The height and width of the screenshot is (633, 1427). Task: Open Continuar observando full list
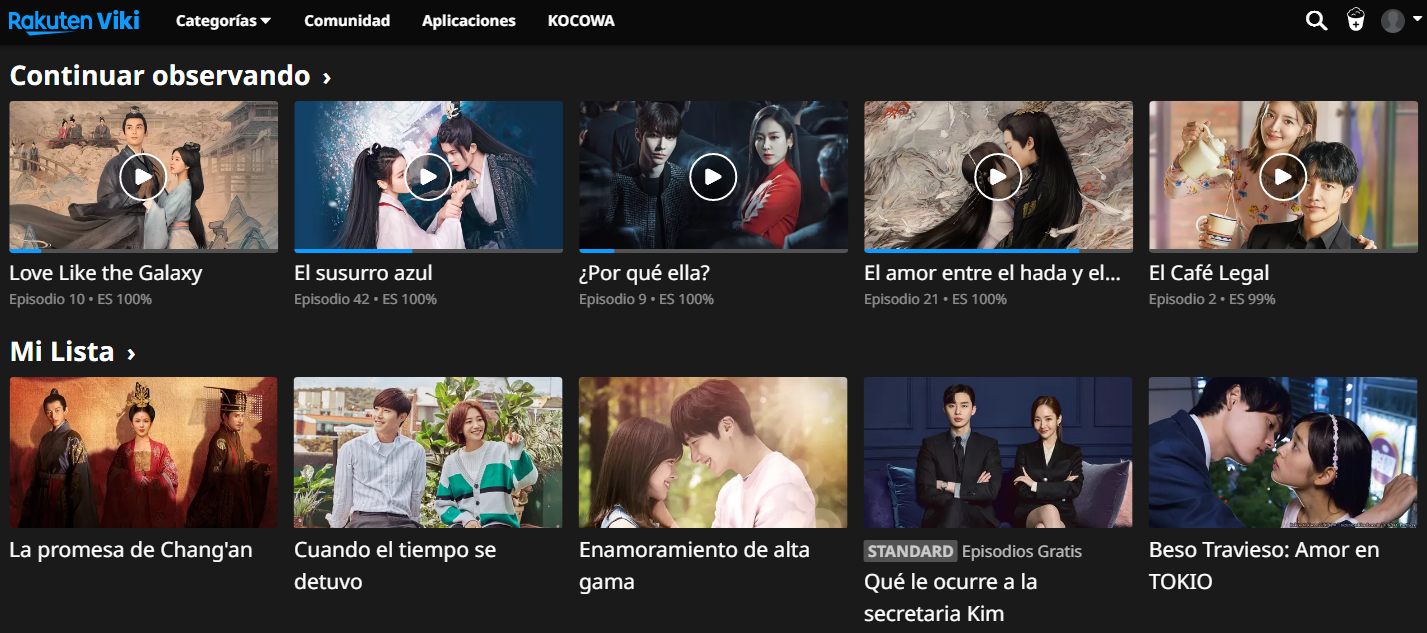tap(170, 75)
